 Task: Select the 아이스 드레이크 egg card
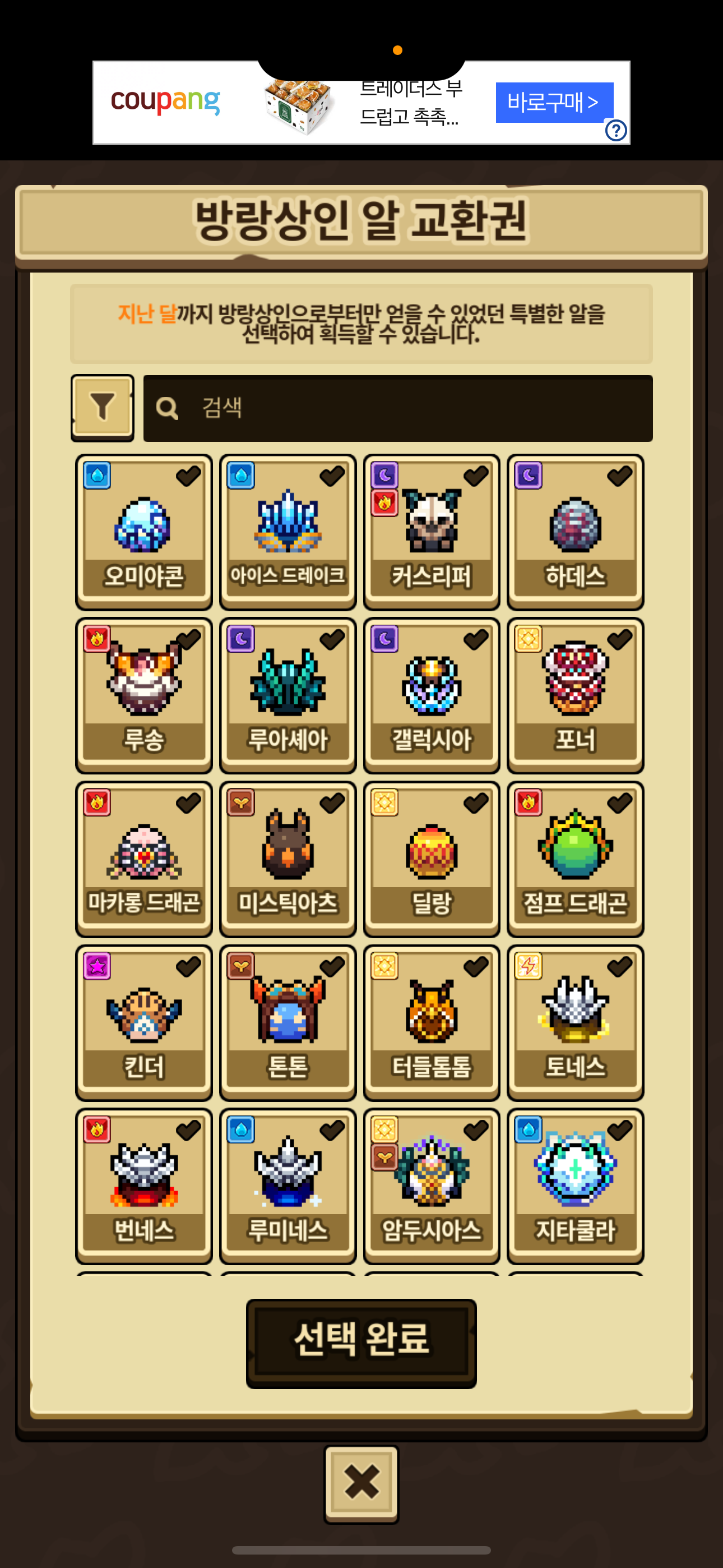pos(288,532)
